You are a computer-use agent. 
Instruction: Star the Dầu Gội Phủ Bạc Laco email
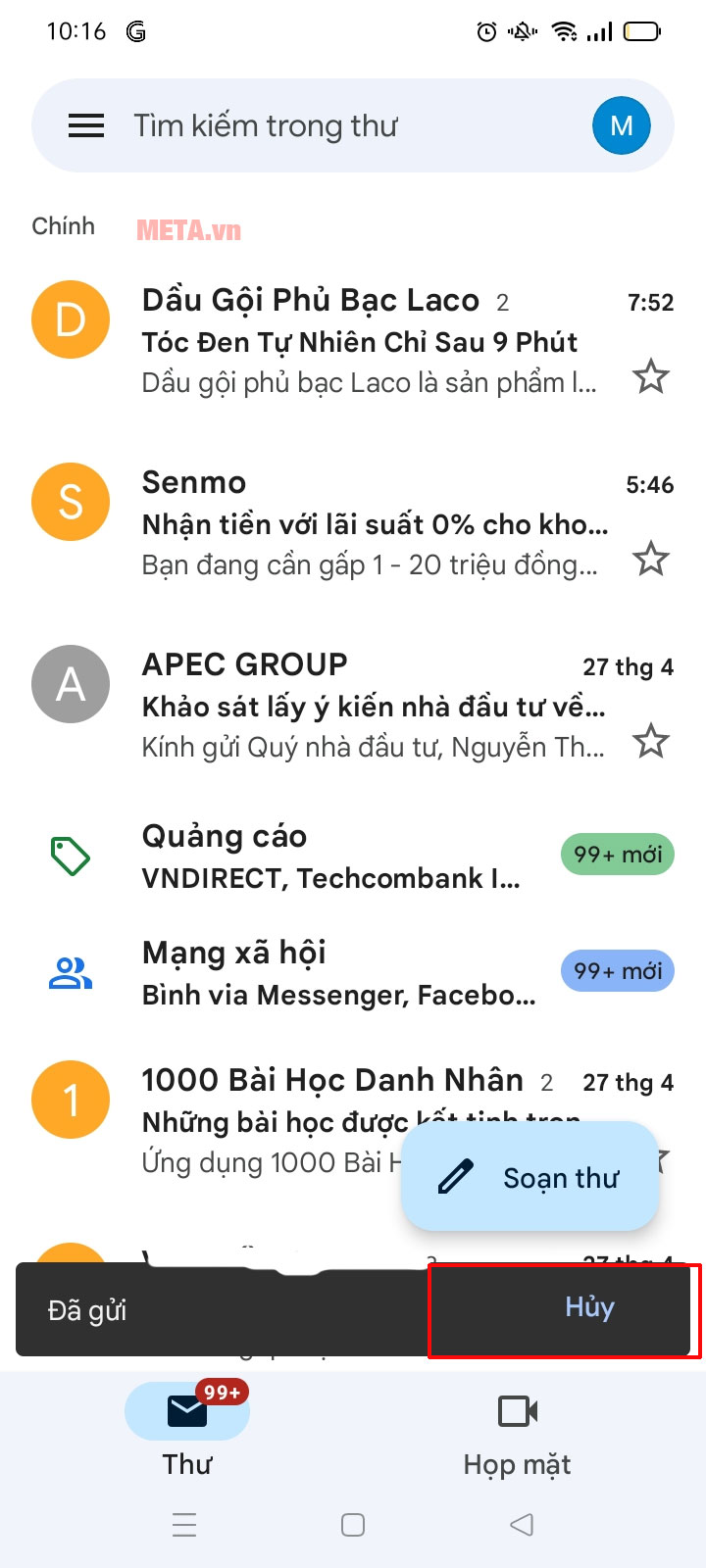tap(650, 376)
